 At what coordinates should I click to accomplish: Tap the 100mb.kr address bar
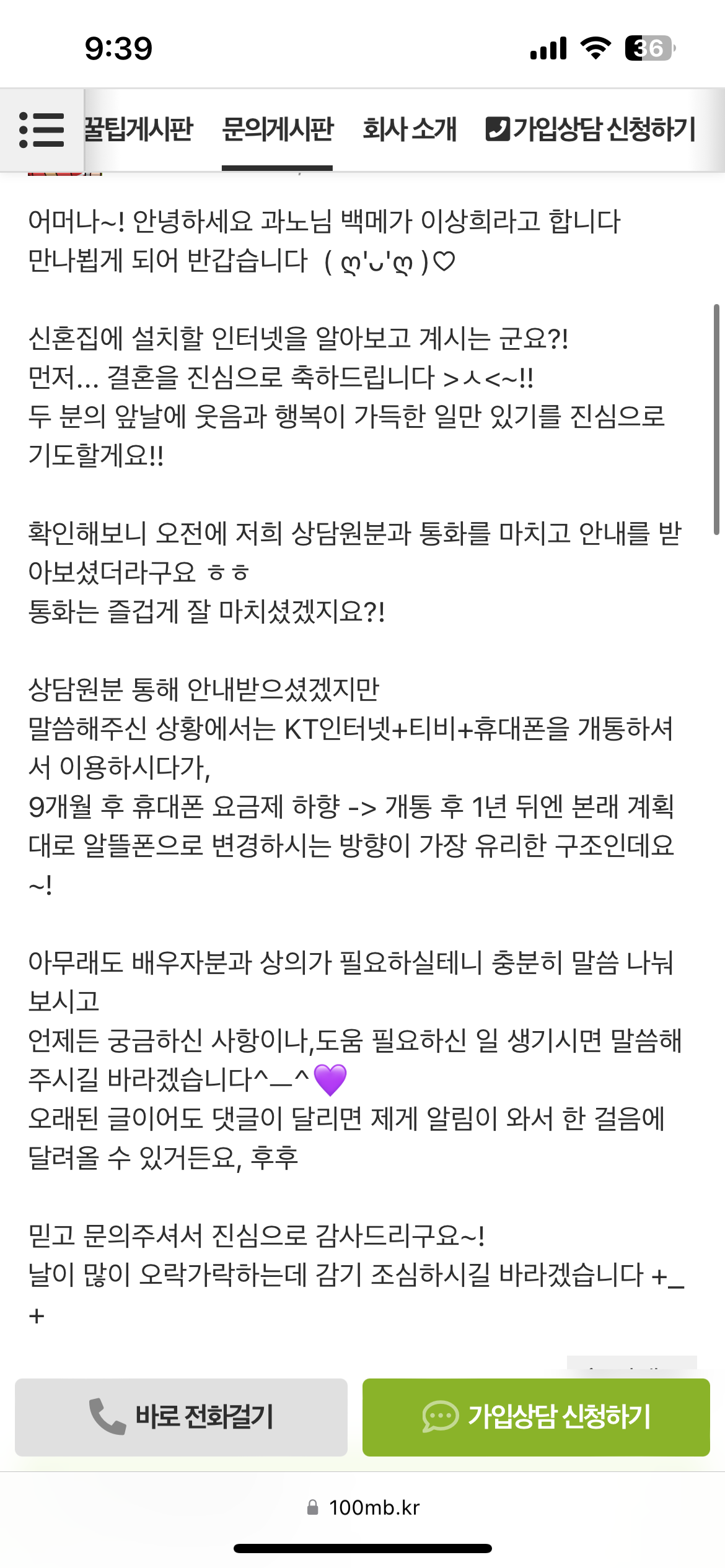[363, 1507]
